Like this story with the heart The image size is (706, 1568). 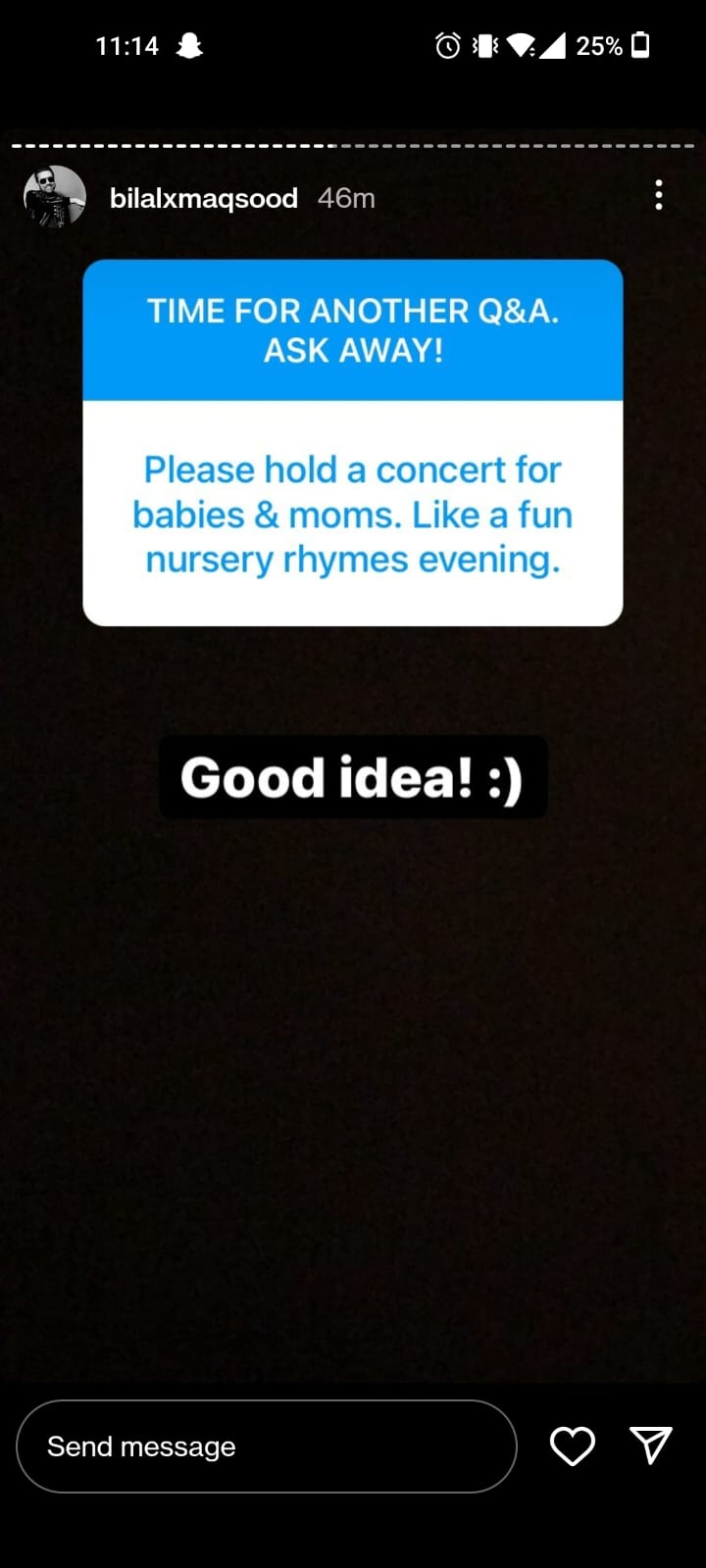pyautogui.click(x=573, y=1446)
